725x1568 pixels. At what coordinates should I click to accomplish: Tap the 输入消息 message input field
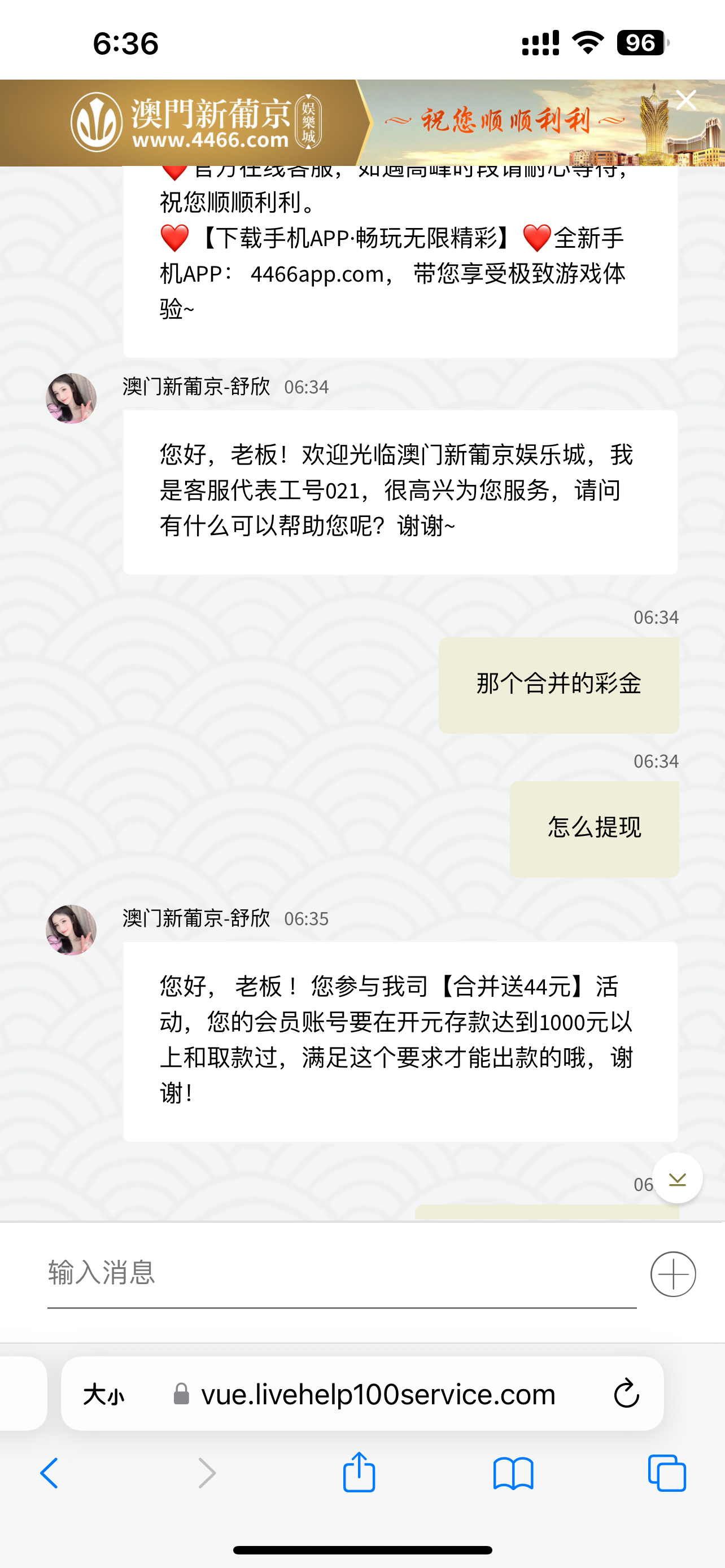pyautogui.click(x=341, y=1273)
